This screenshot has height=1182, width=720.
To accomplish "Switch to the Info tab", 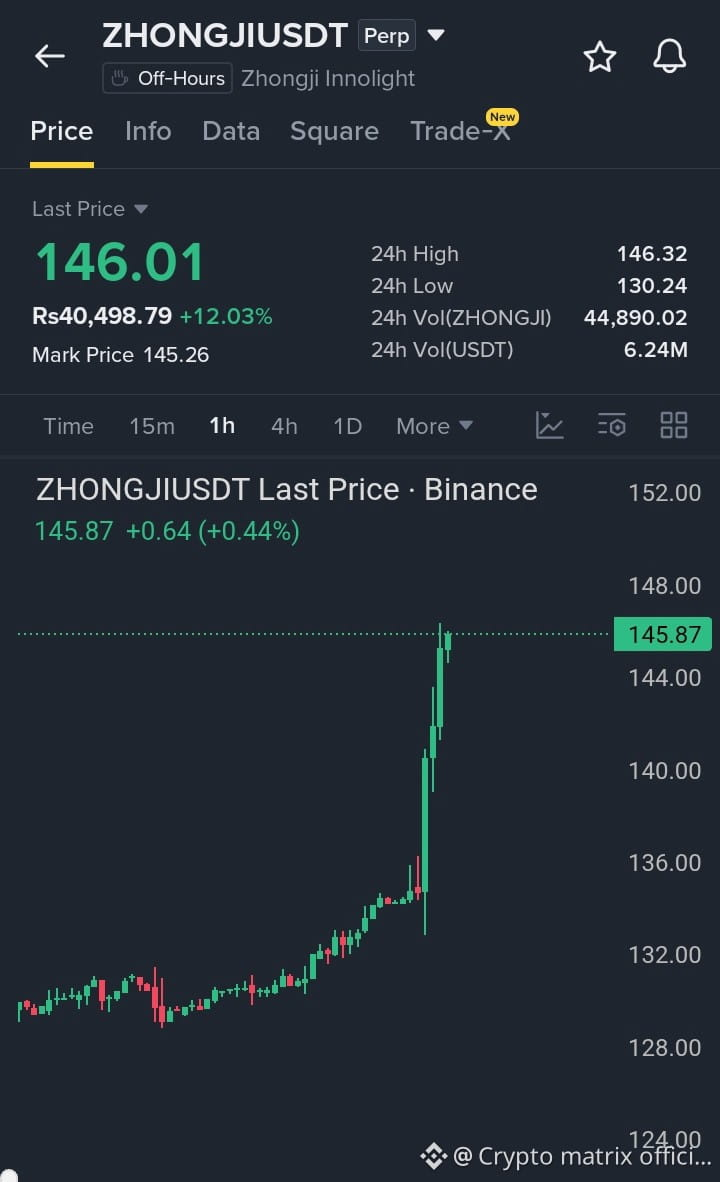I will pos(148,131).
